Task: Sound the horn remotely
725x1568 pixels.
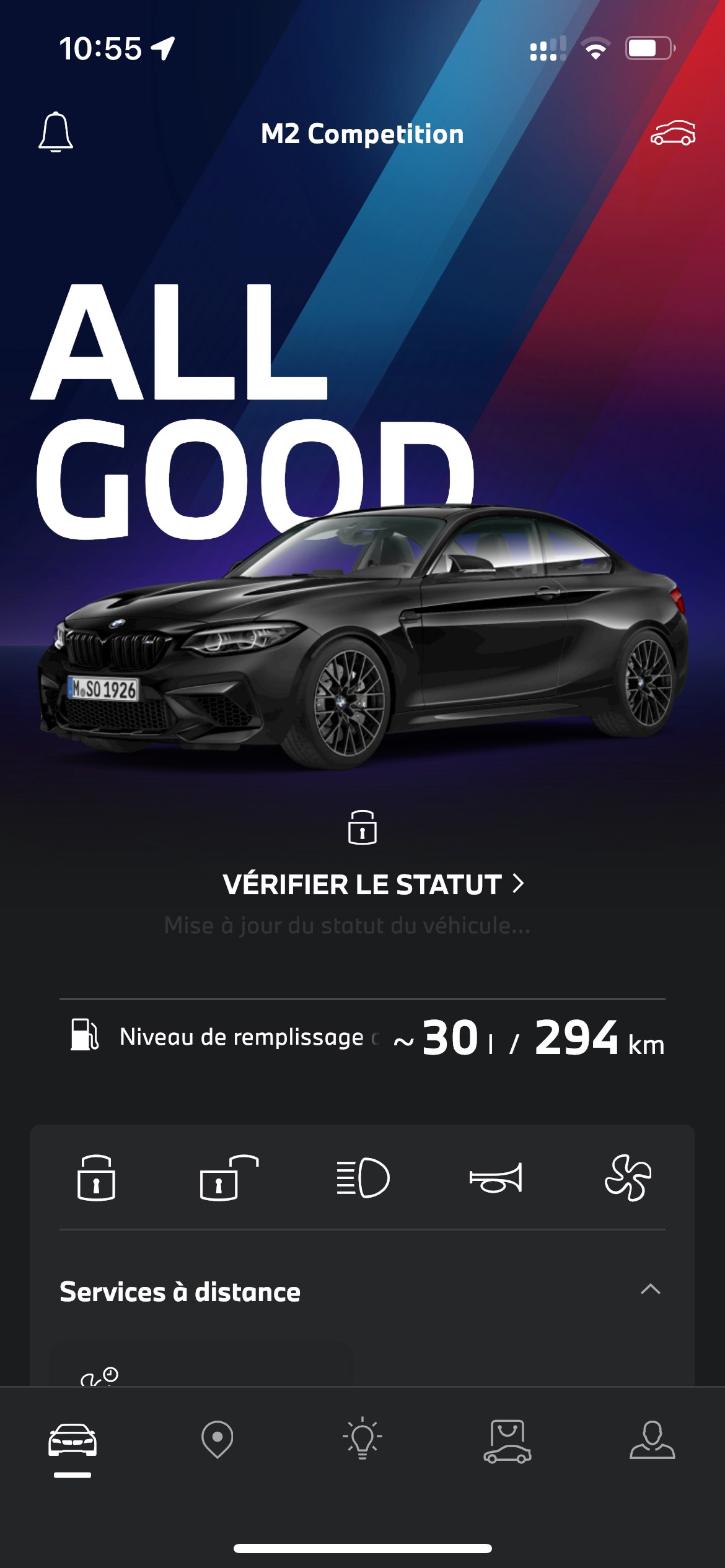Action: [x=496, y=1178]
